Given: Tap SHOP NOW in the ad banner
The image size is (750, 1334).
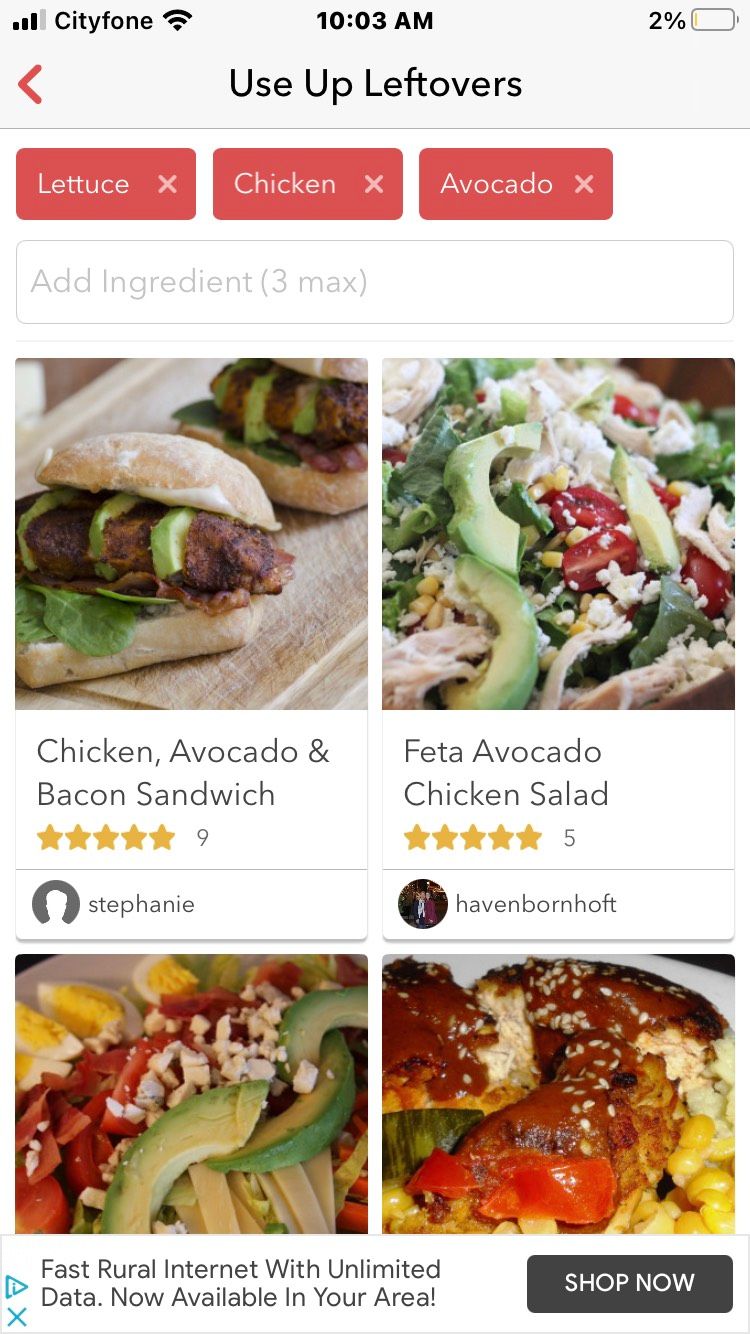Looking at the screenshot, I should point(629,1283).
